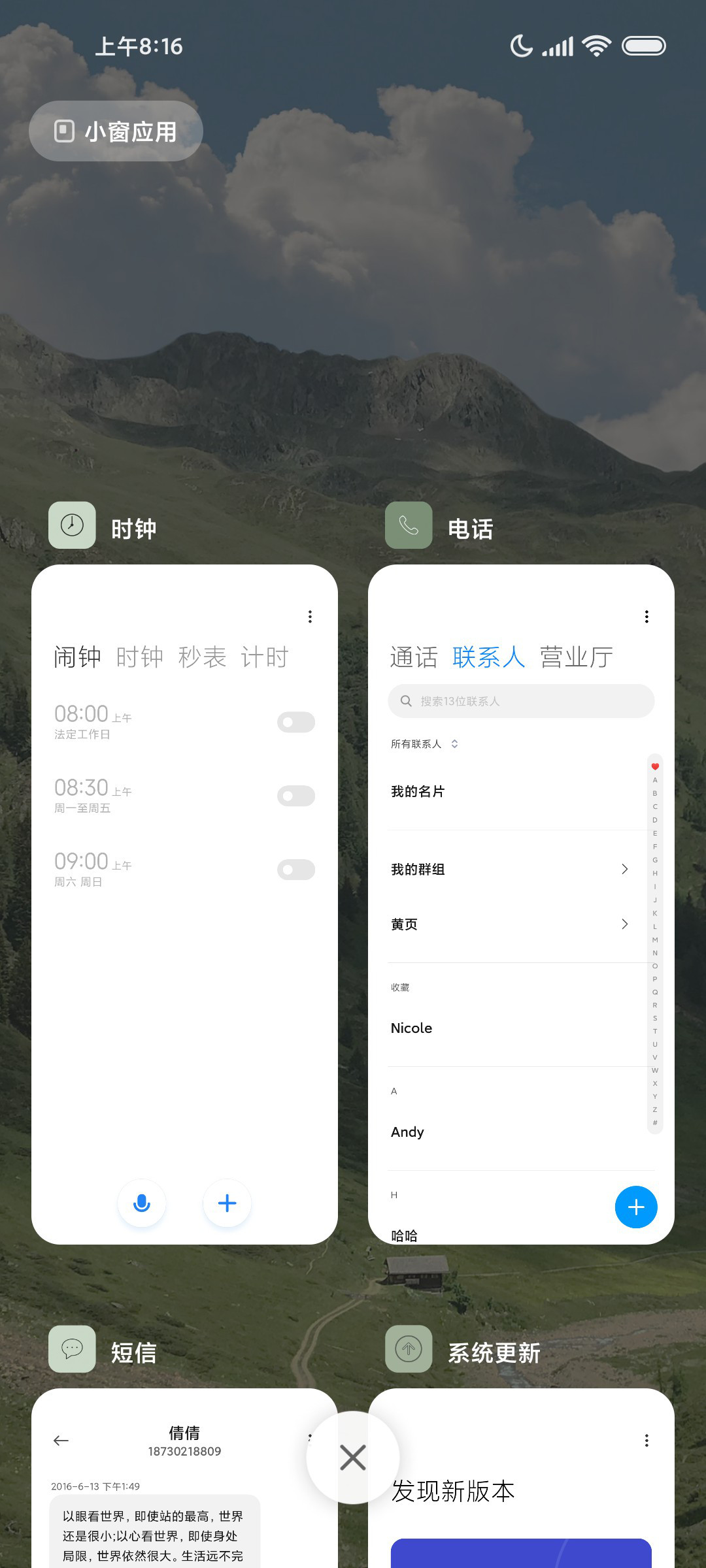Open the 电话 app card
The width and height of the screenshot is (706, 1568).
[x=521, y=904]
